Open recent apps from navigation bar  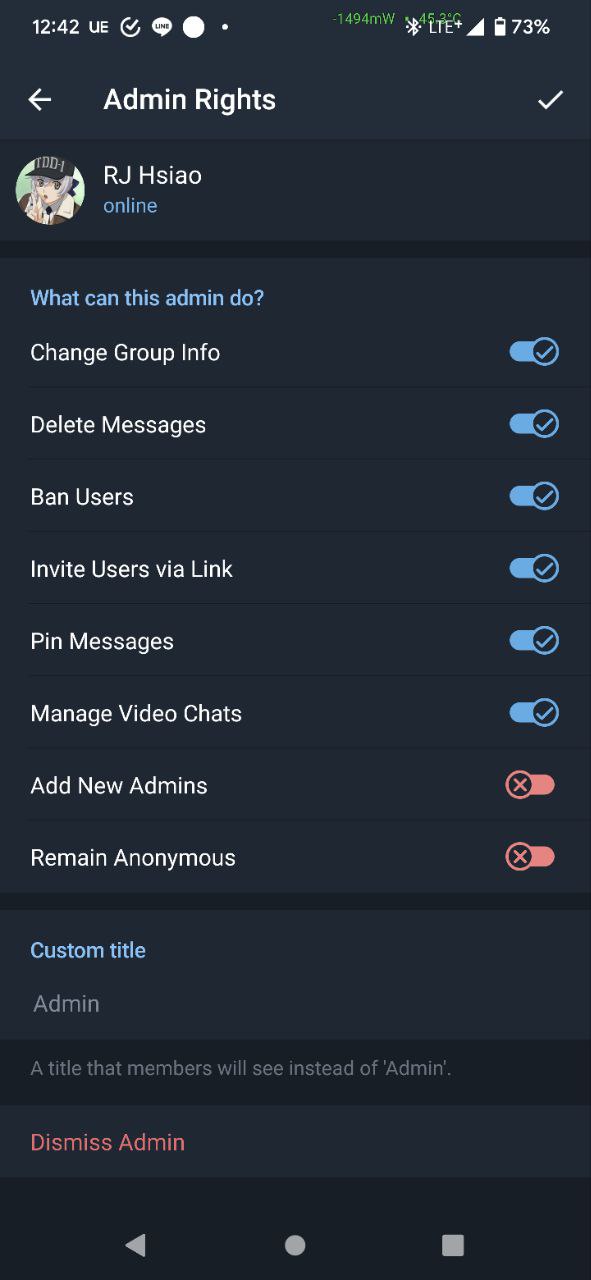[453, 1245]
